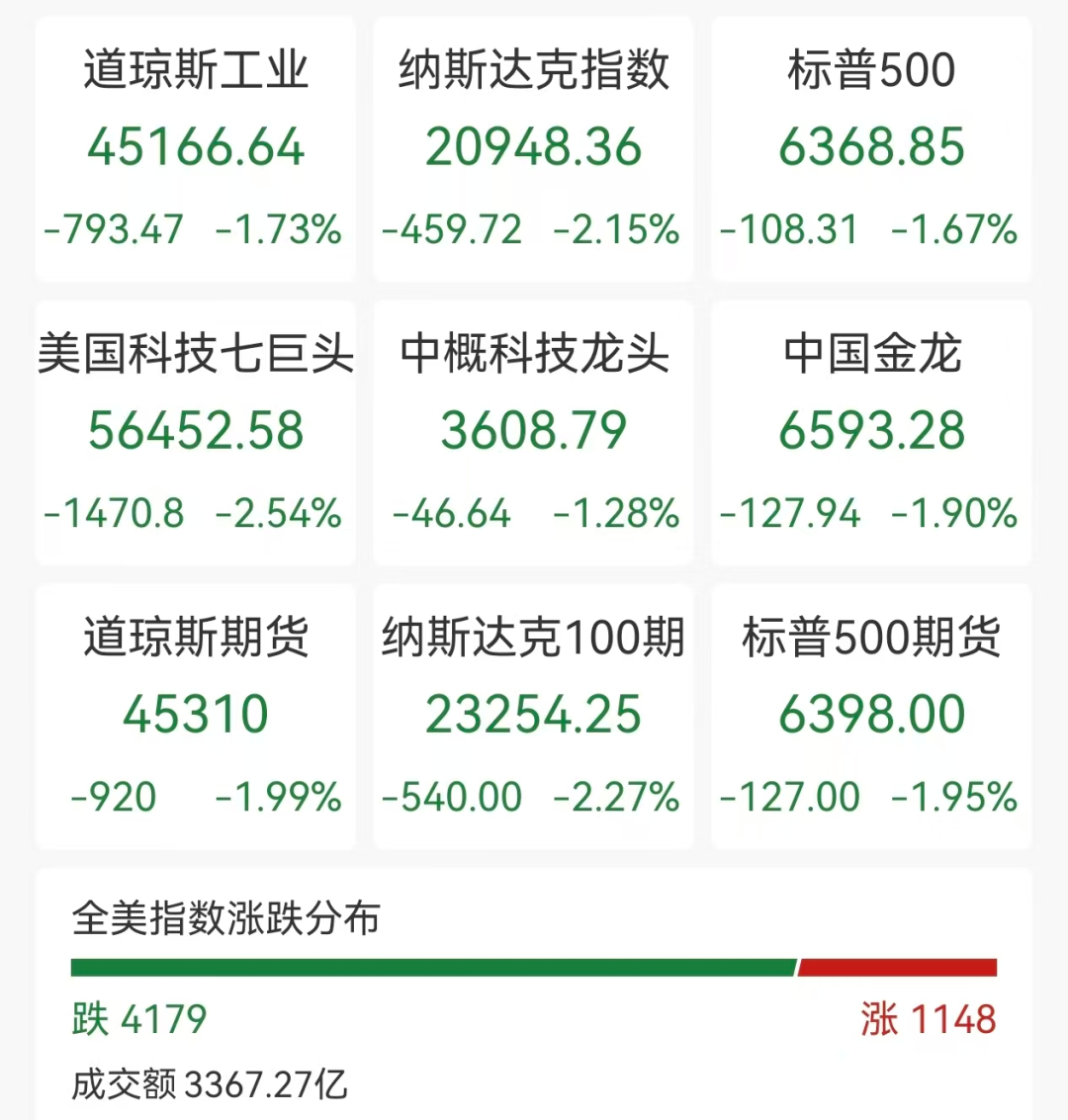The height and width of the screenshot is (1120, 1068).
Task: Select the 标普500期货 panel
Action: pos(870,712)
